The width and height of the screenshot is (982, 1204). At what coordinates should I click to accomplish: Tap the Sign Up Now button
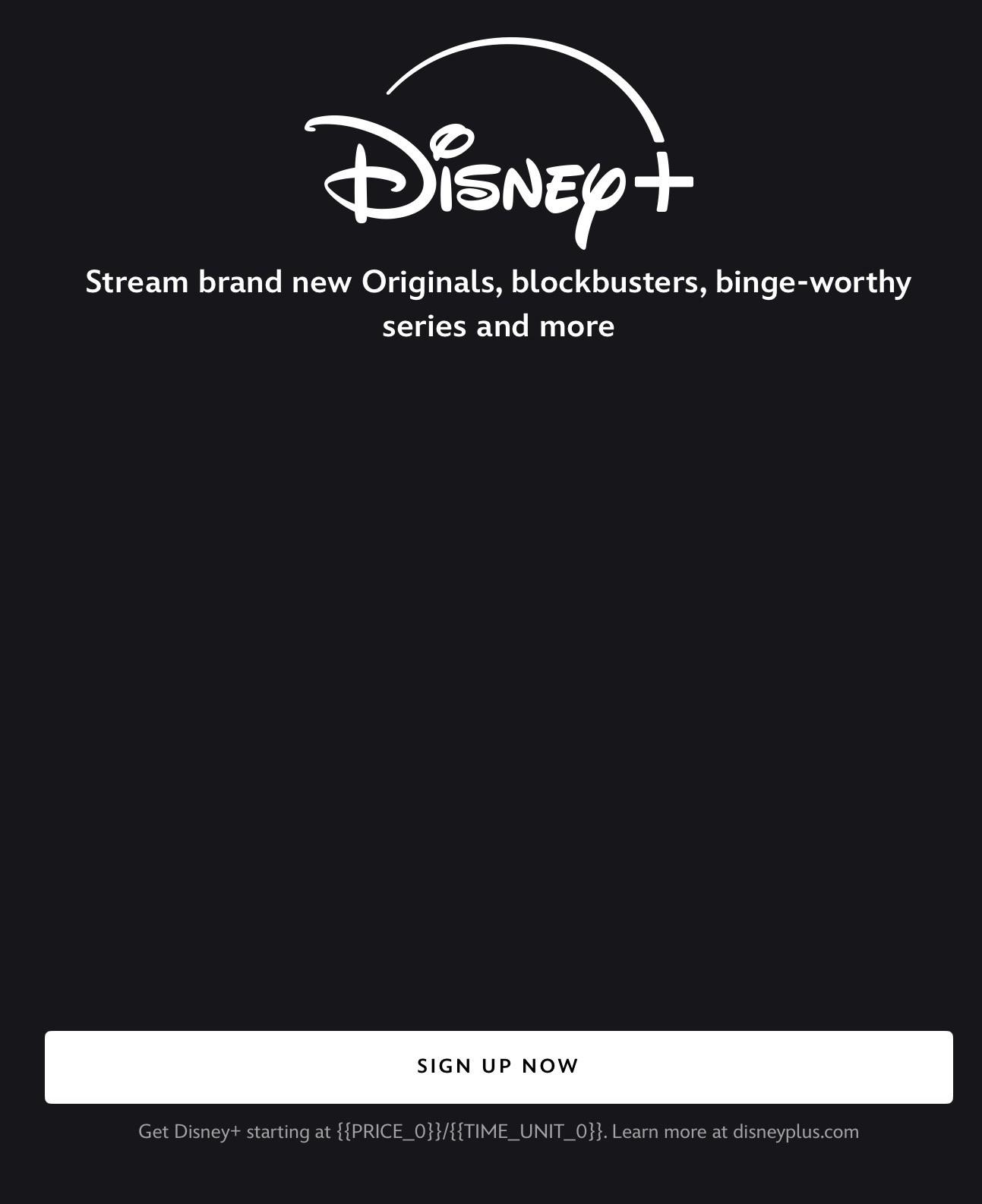498,1067
